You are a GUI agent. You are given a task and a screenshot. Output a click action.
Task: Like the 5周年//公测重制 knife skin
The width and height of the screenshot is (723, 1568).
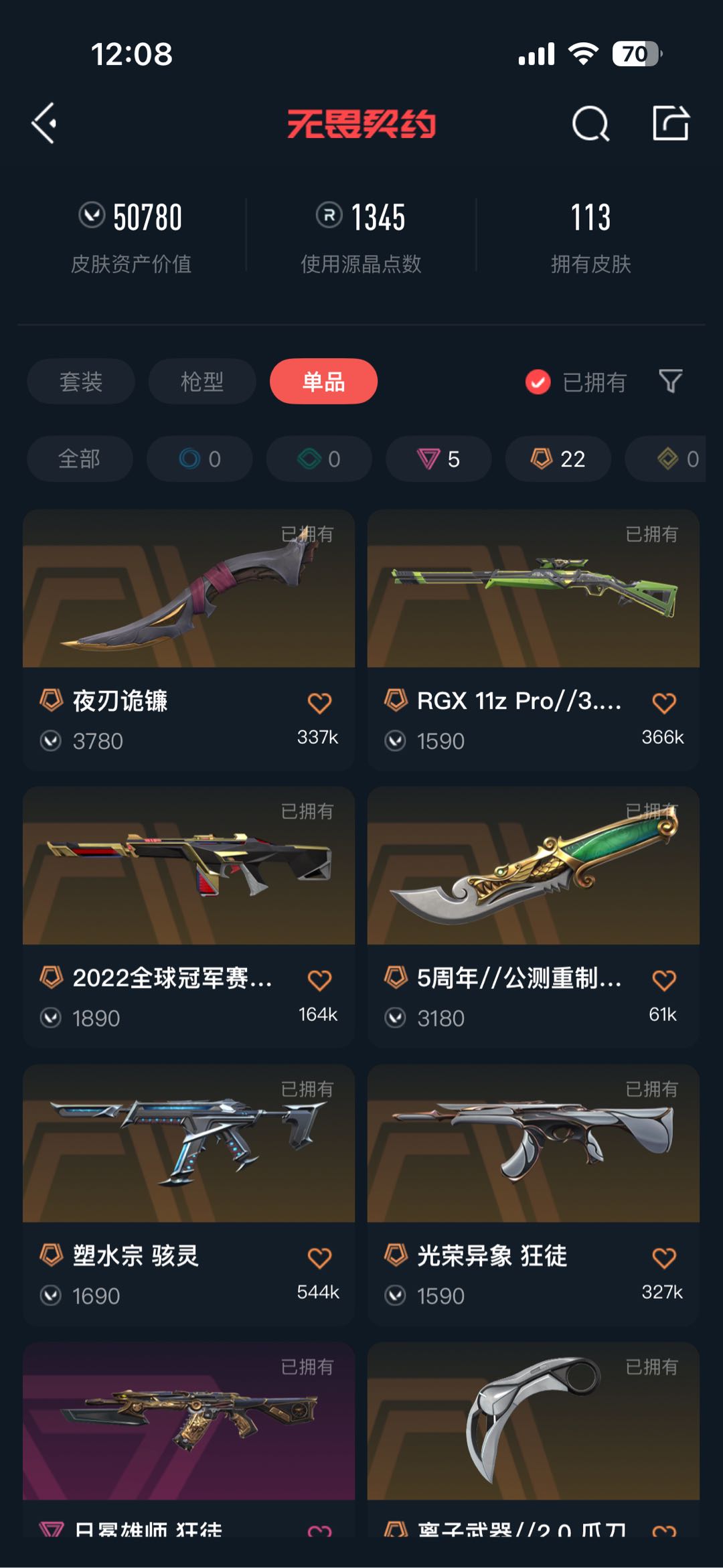(x=663, y=980)
